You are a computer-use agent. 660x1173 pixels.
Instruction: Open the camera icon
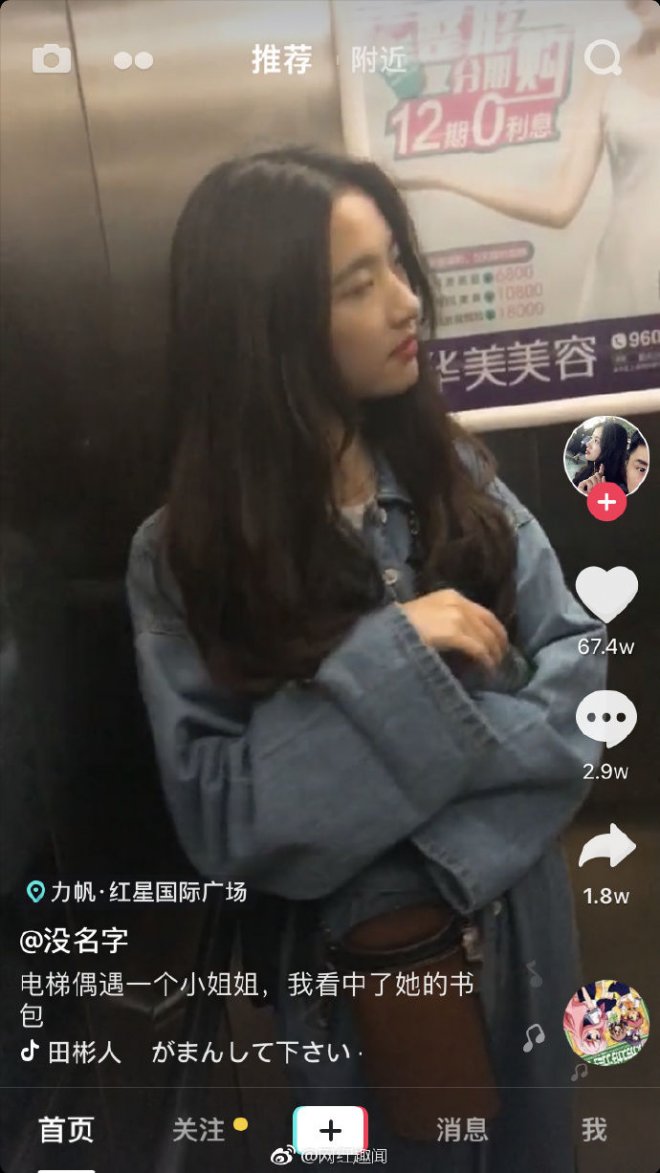(x=52, y=59)
